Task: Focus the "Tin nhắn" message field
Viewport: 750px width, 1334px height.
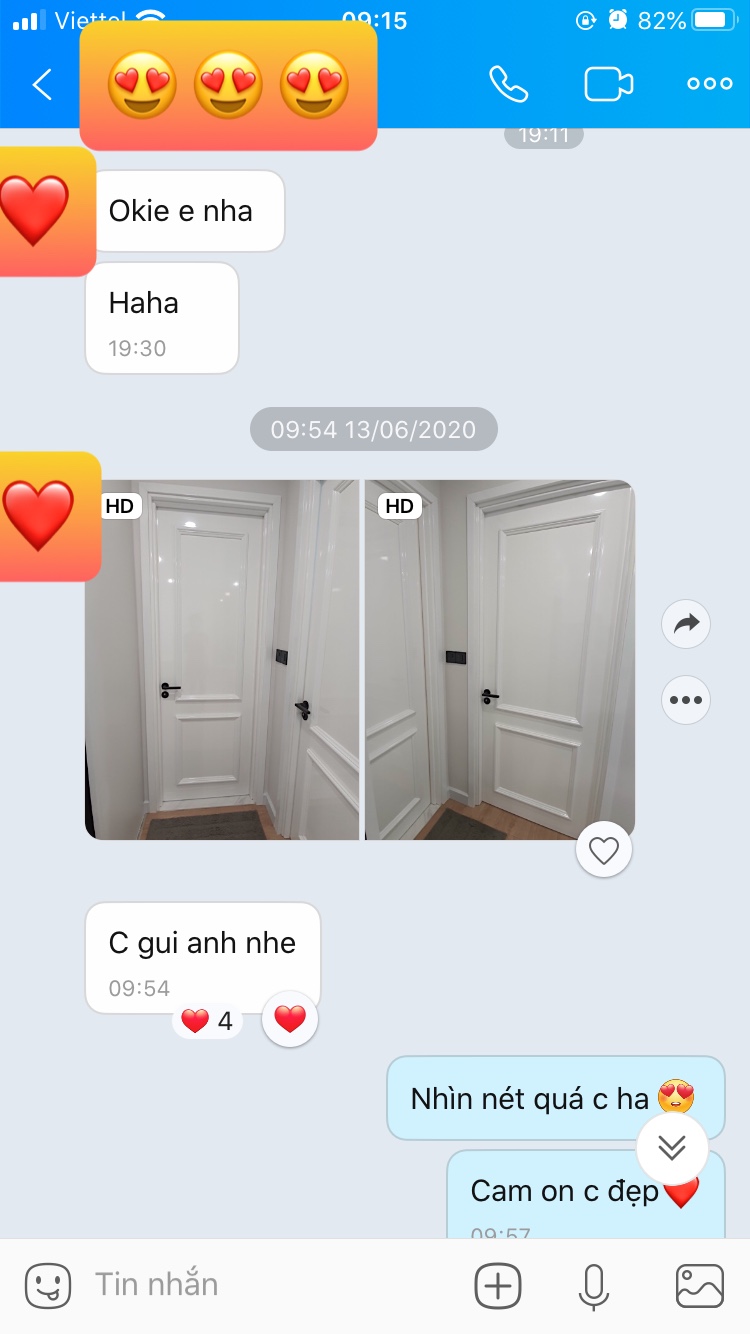Action: pos(270,1285)
